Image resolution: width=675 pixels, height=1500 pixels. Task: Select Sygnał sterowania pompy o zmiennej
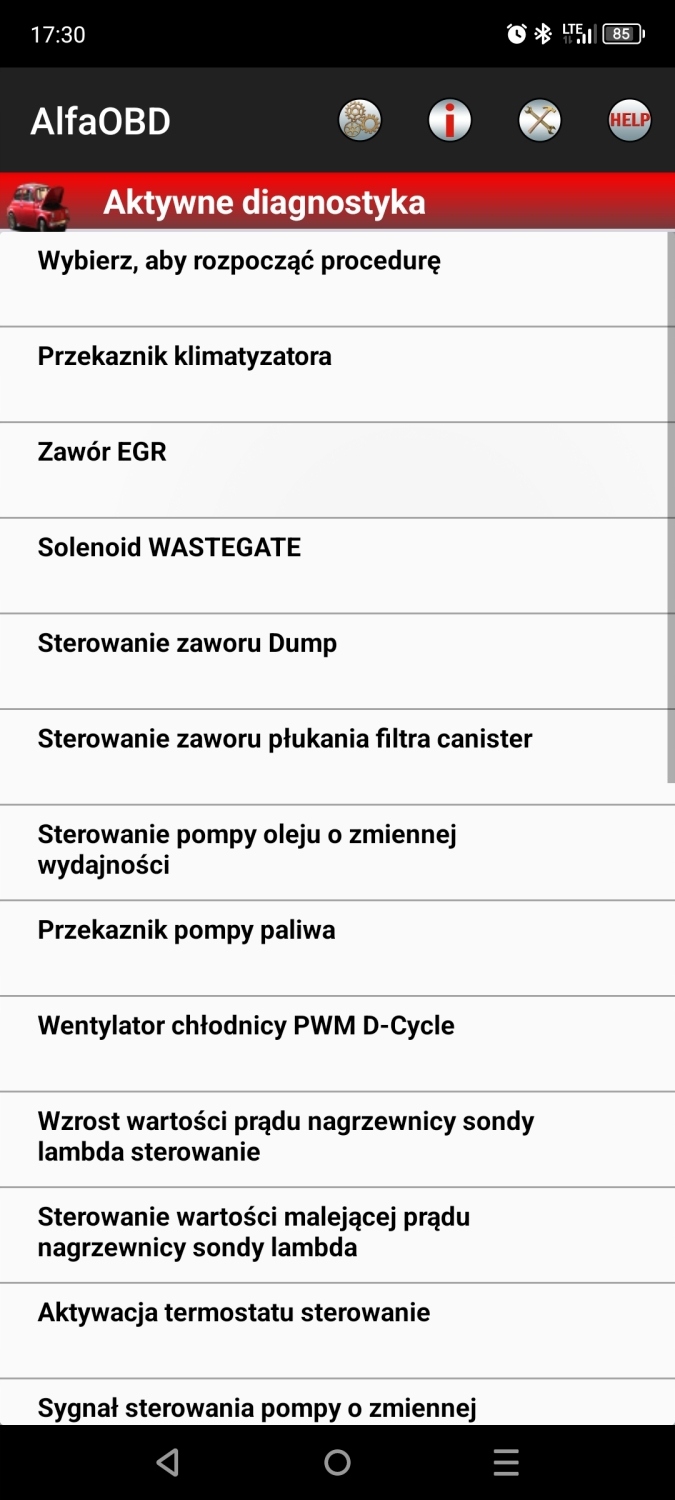(x=334, y=1404)
